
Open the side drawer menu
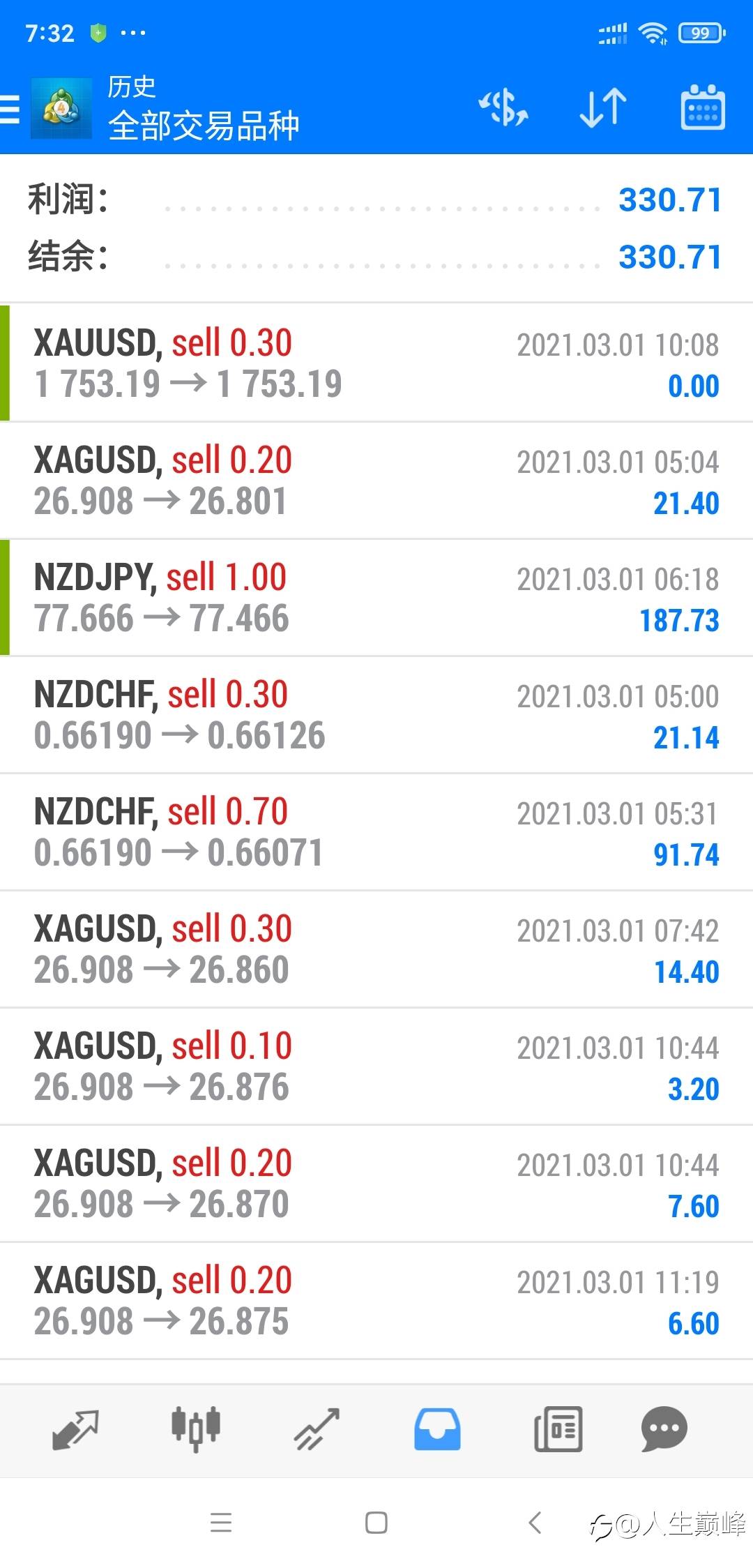(10, 109)
